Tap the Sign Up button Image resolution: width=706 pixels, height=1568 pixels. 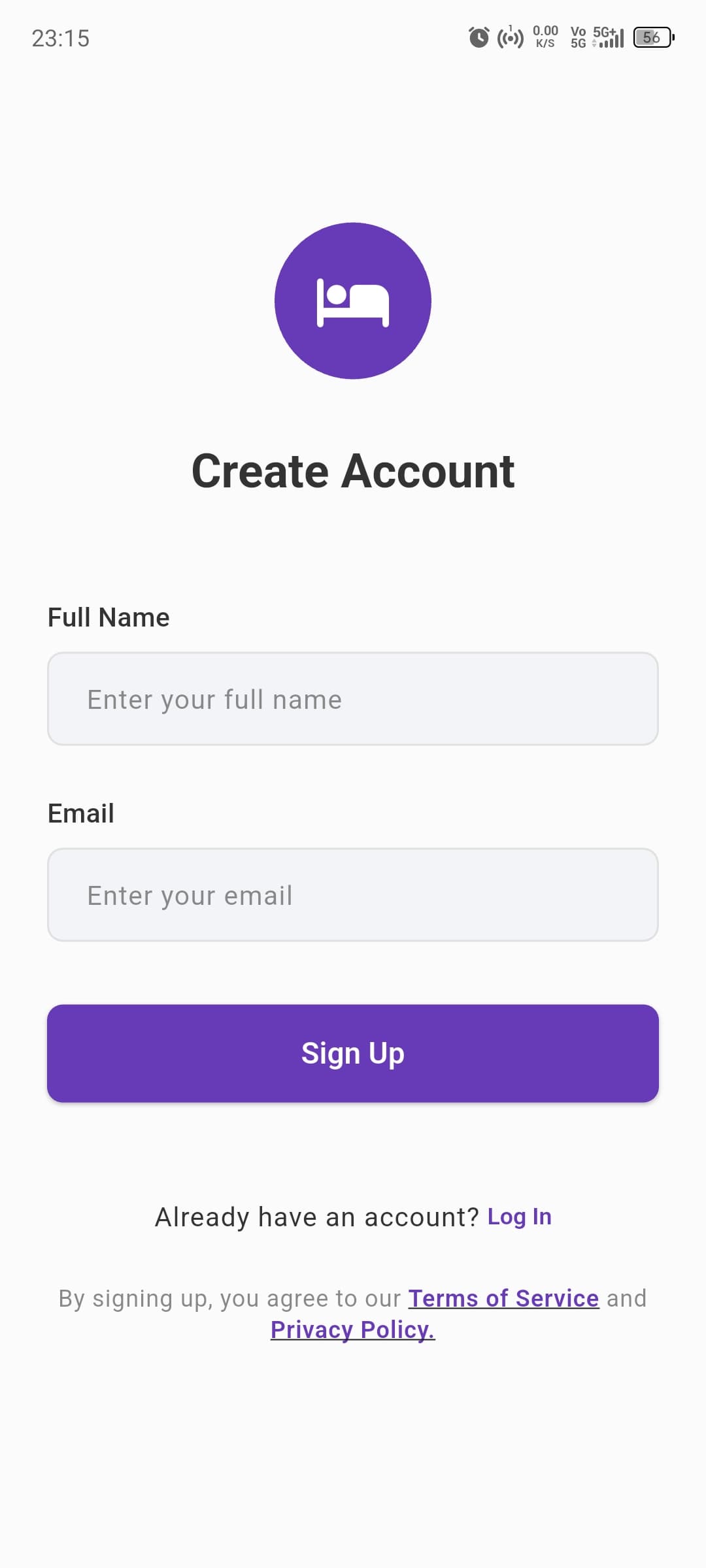[x=353, y=1053]
